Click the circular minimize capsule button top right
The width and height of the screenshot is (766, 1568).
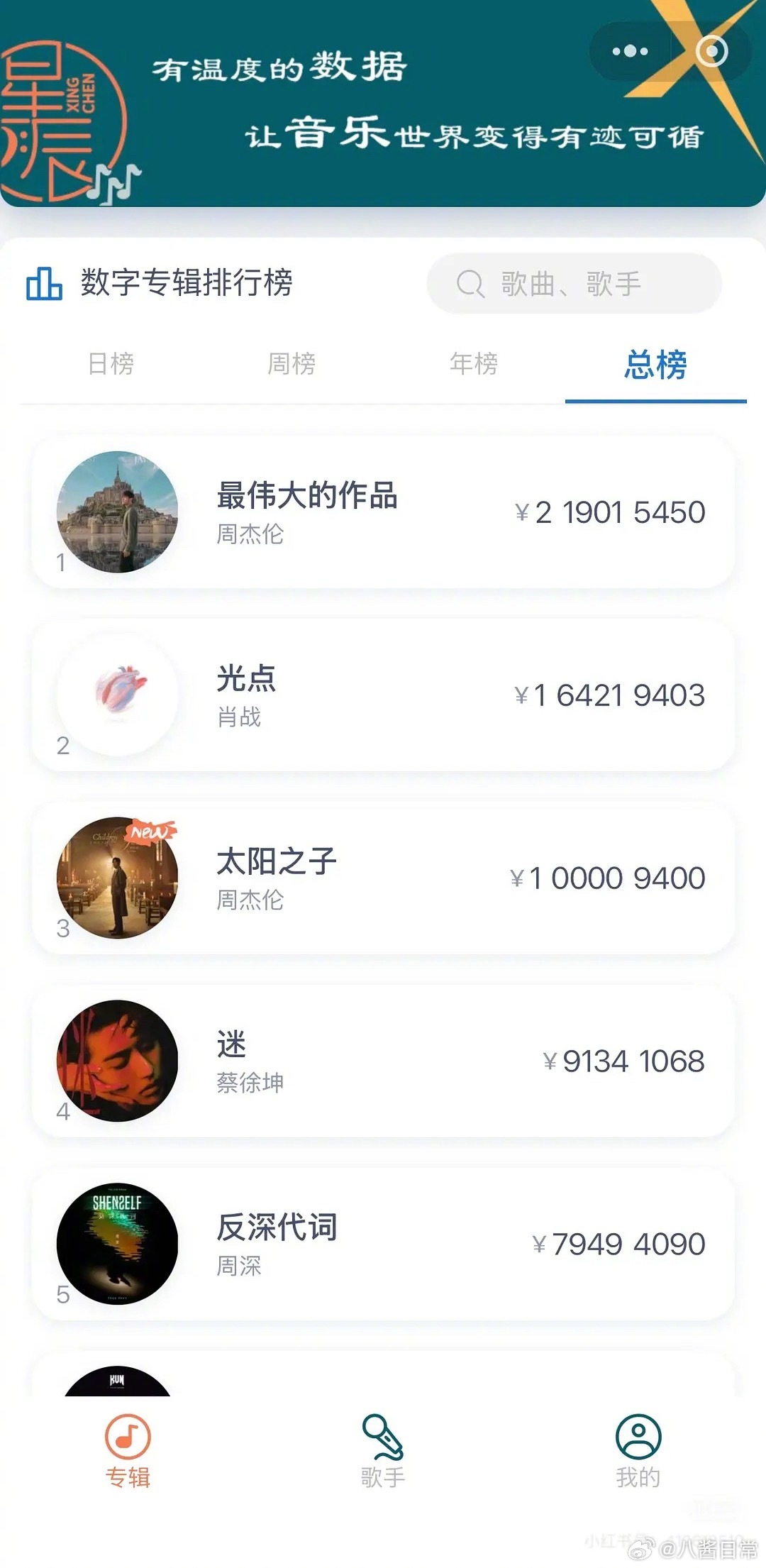[713, 50]
